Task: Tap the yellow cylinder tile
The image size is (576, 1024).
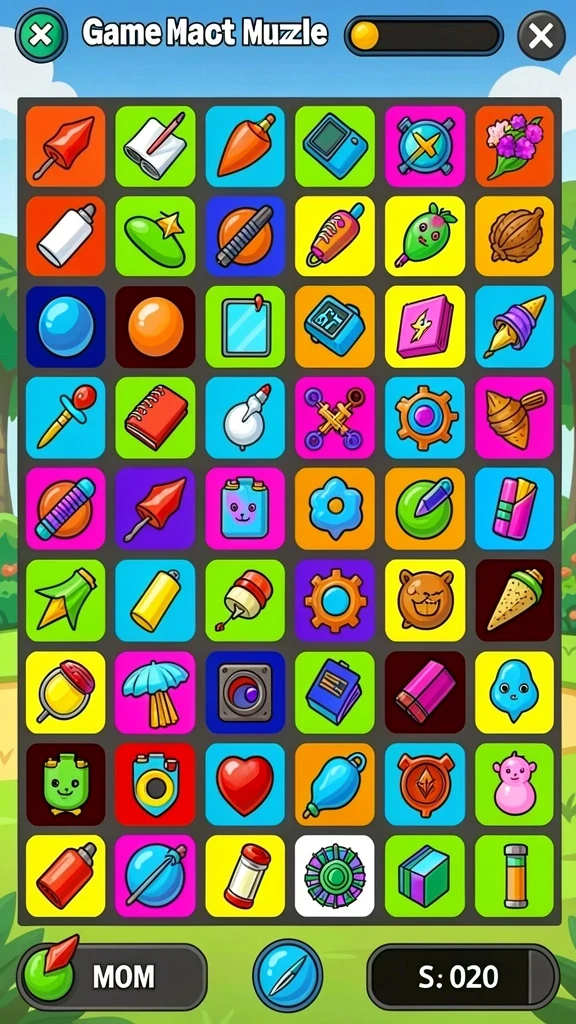Action: point(155,600)
